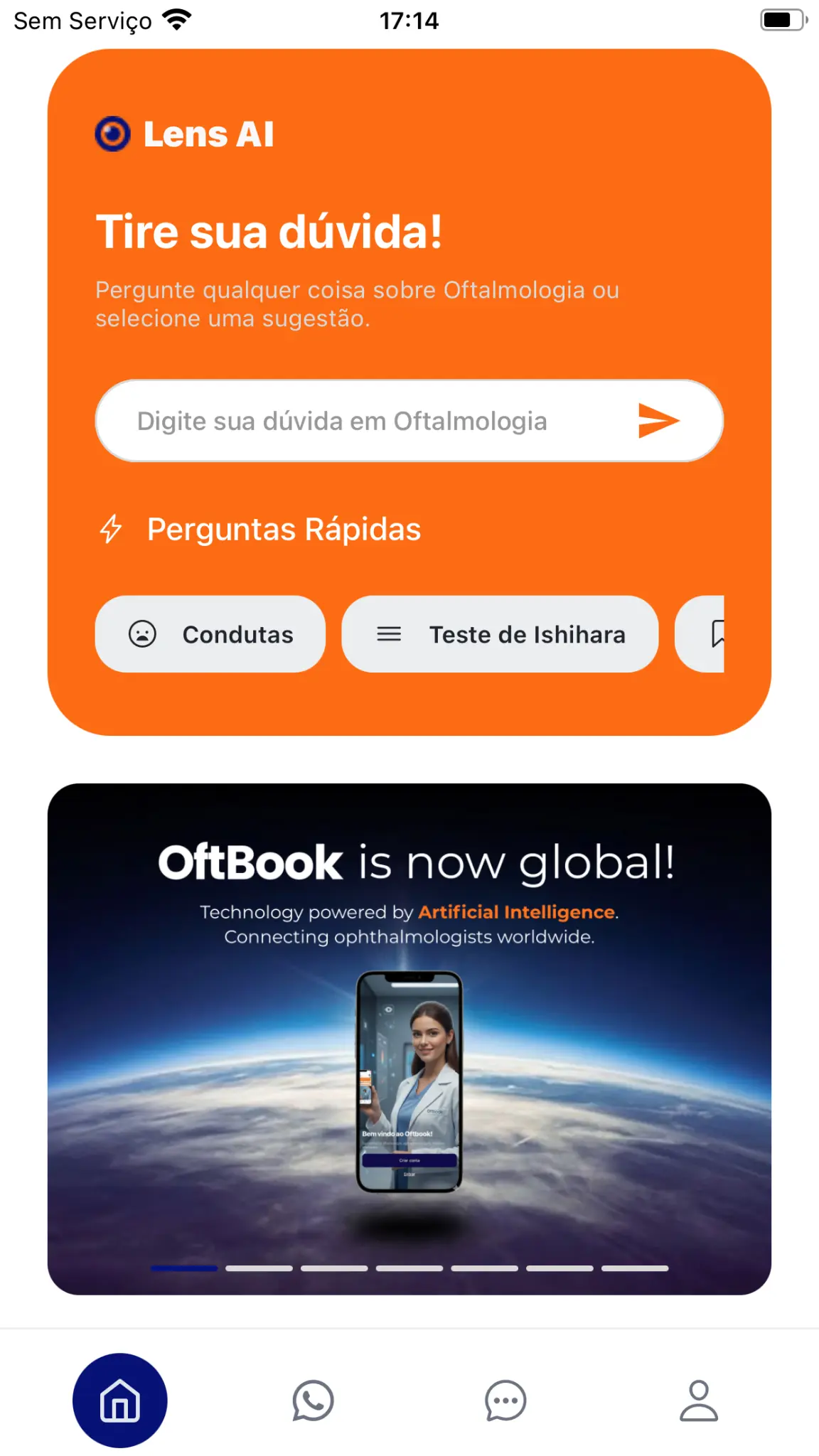This screenshot has height=1456, width=819.
Task: Tap the orange send arrow icon
Action: [658, 420]
